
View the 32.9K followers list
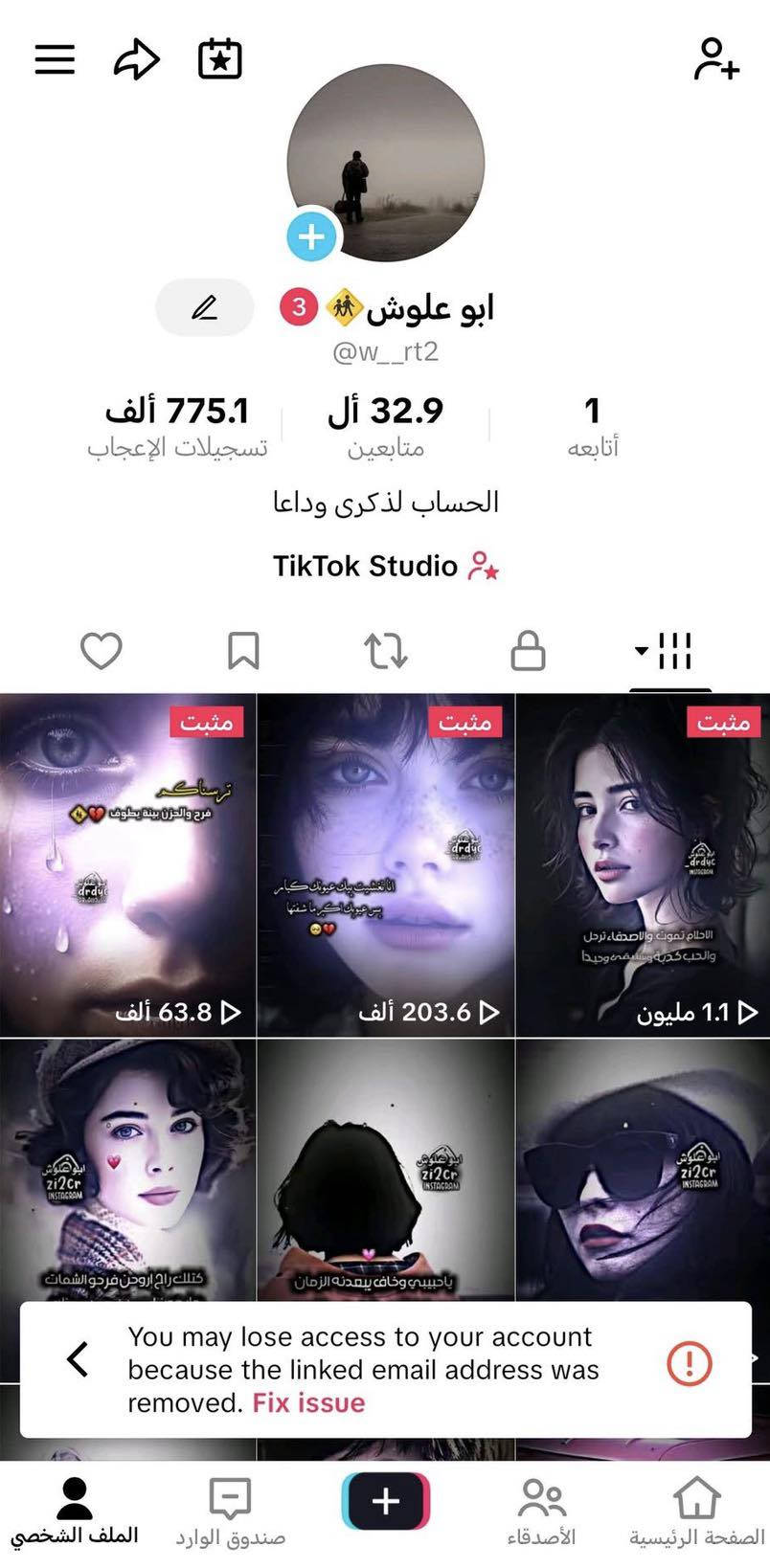point(385,427)
